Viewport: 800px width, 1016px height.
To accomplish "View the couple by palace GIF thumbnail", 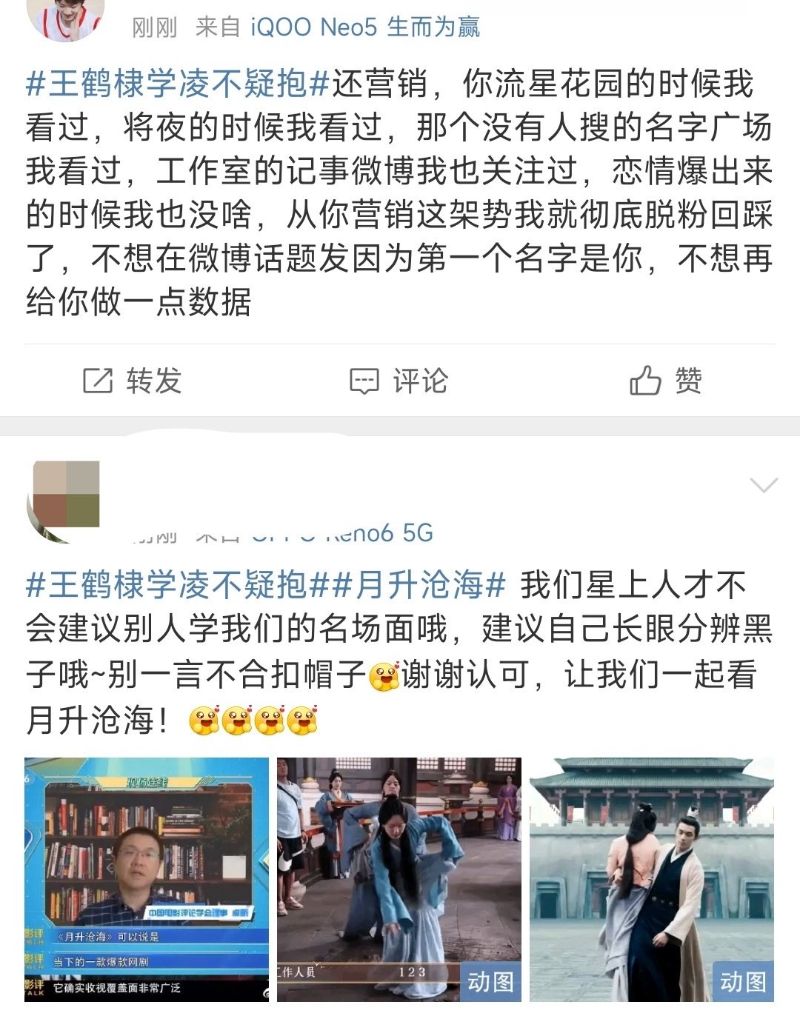I will coord(652,879).
